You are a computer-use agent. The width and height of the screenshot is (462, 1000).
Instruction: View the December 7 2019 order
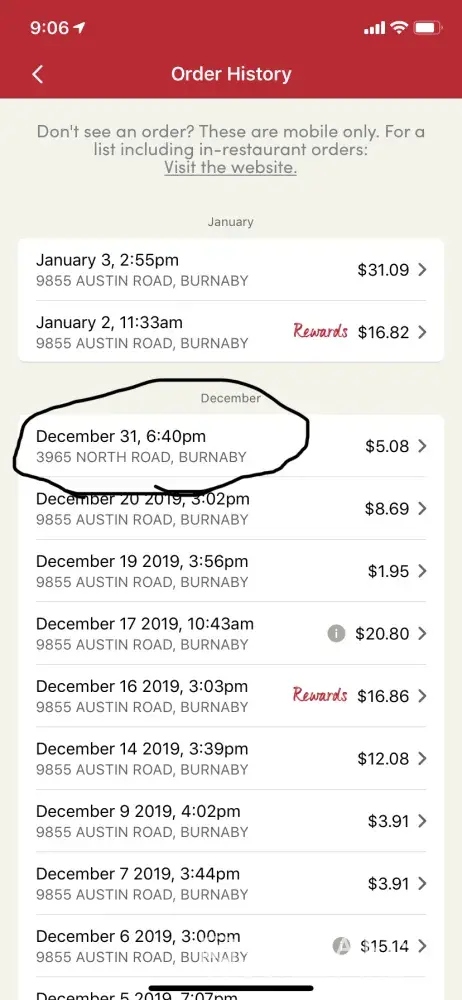coord(231,883)
